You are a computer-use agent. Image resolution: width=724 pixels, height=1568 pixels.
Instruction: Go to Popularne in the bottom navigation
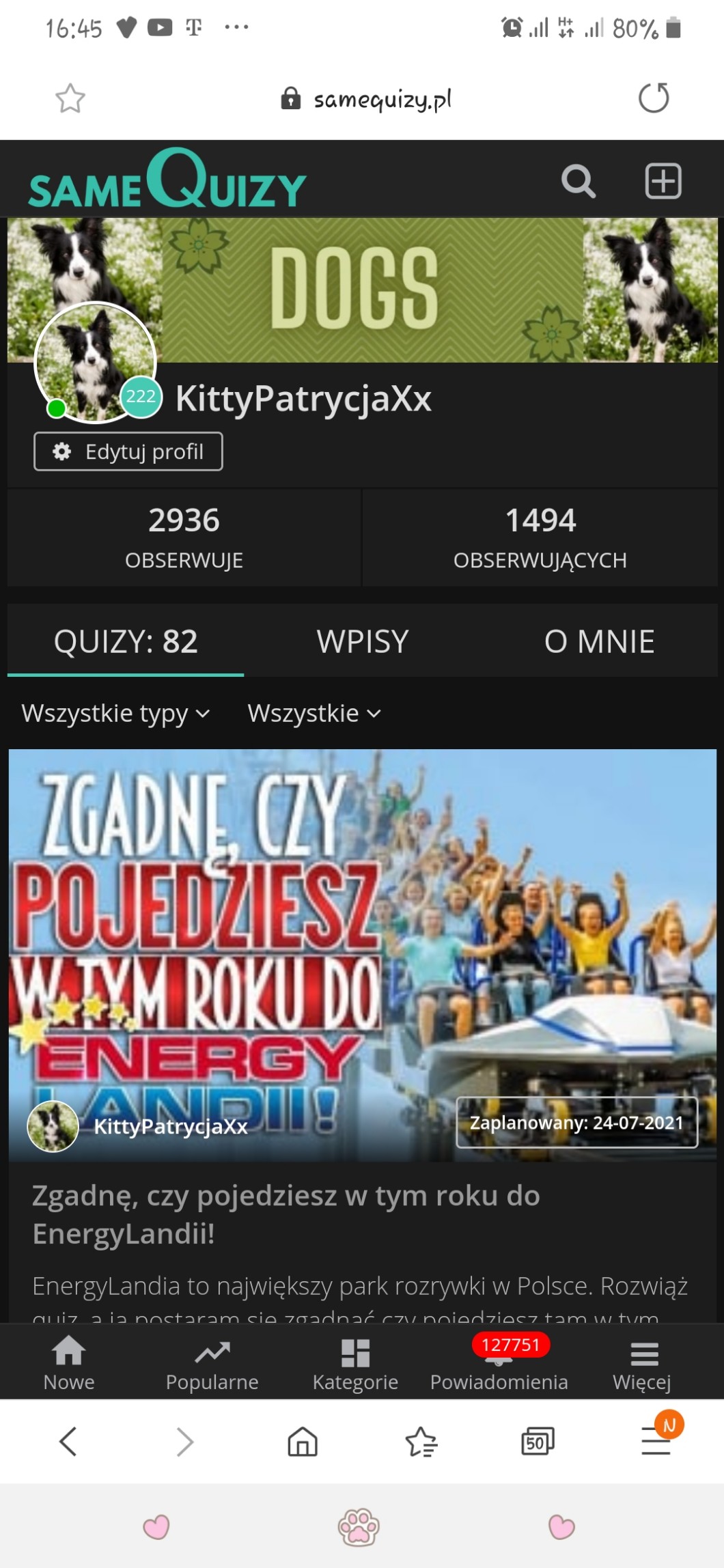pyautogui.click(x=212, y=1364)
